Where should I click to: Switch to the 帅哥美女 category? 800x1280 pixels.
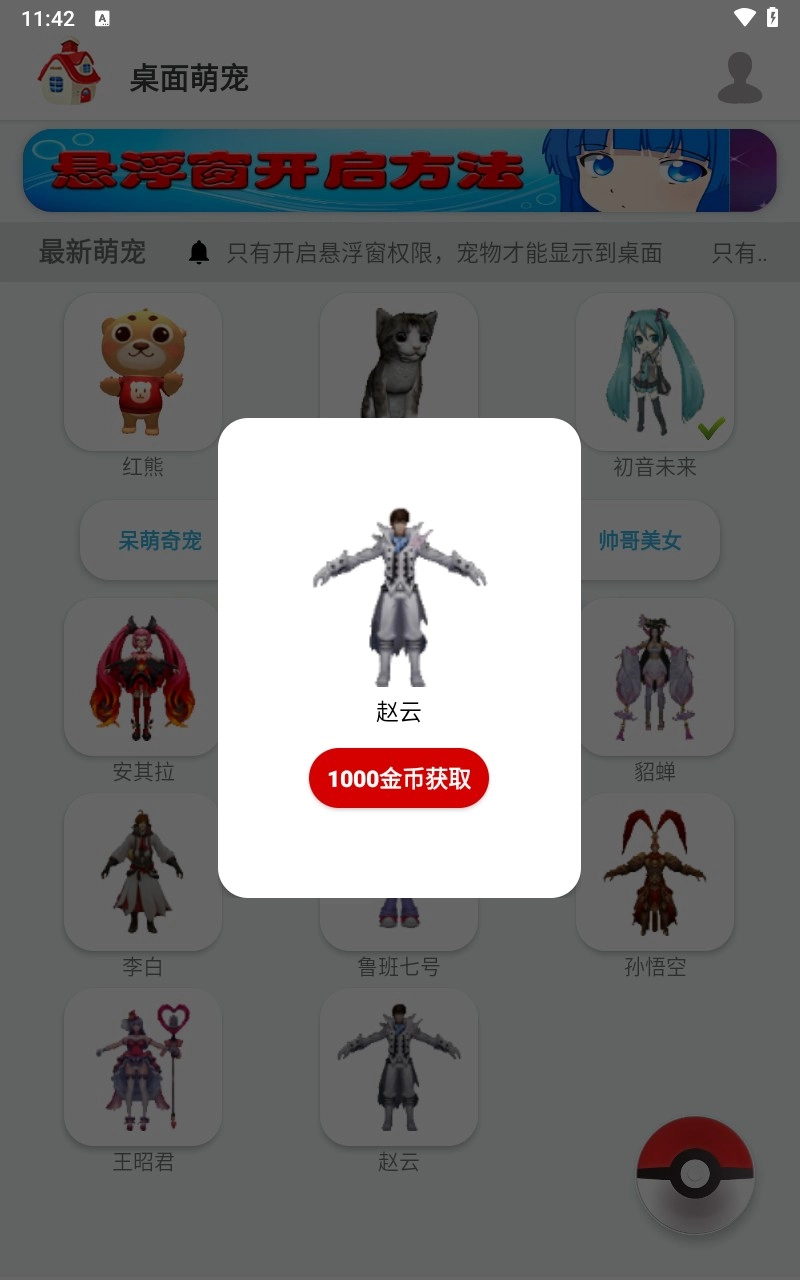point(640,541)
